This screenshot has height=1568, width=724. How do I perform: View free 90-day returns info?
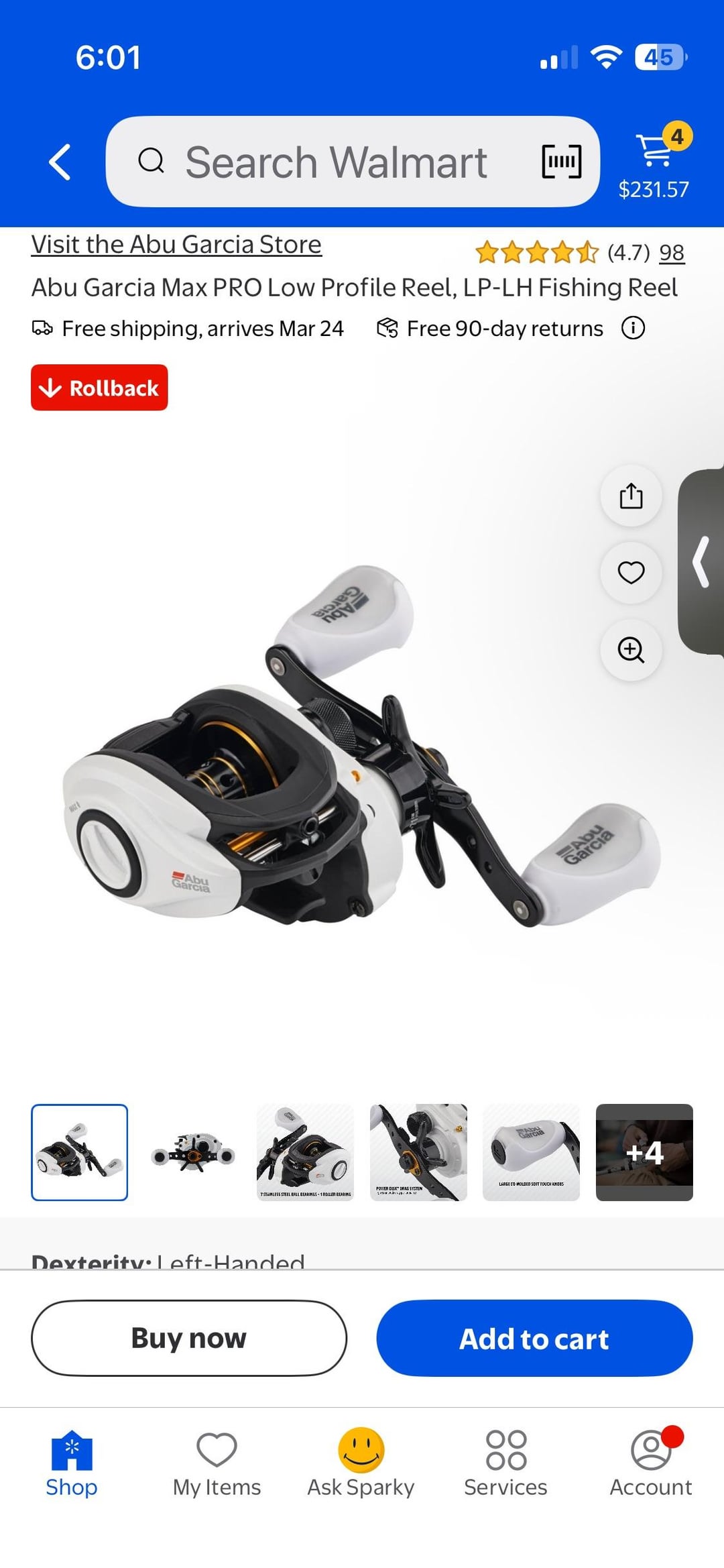coord(633,328)
